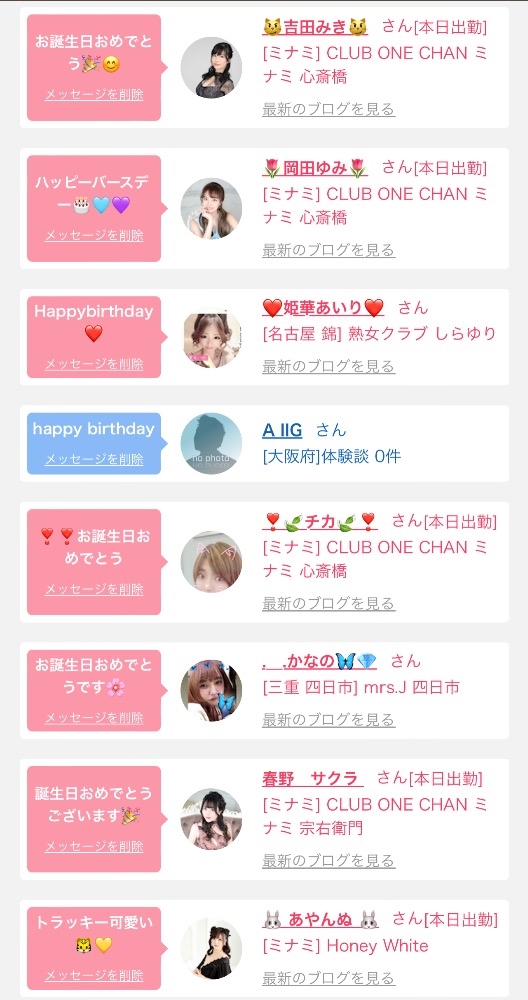View 姫華あいり's latest blog
Image resolution: width=528 pixels, height=1000 pixels.
328,367
